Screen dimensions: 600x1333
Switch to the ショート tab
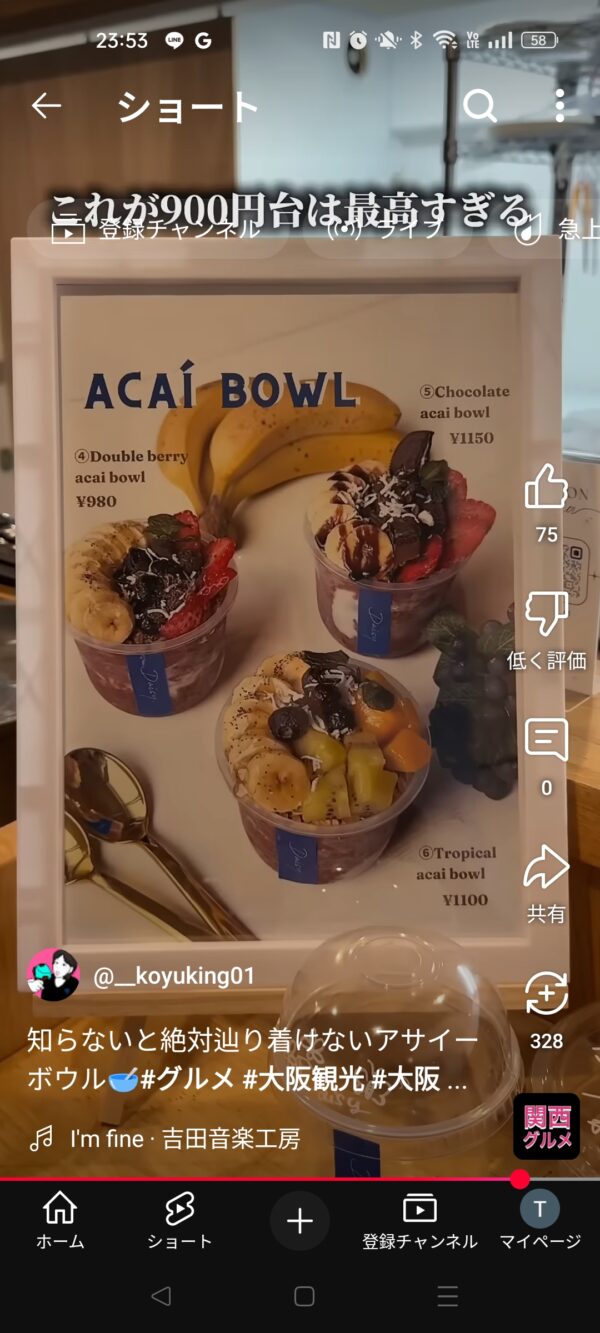180,1221
